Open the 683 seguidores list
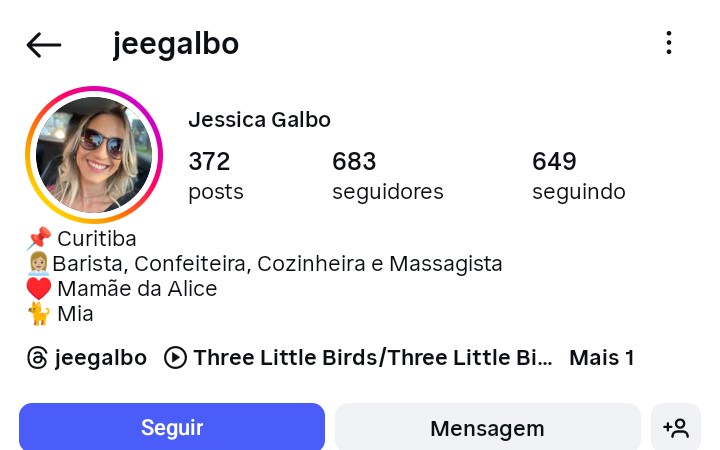 [387, 175]
